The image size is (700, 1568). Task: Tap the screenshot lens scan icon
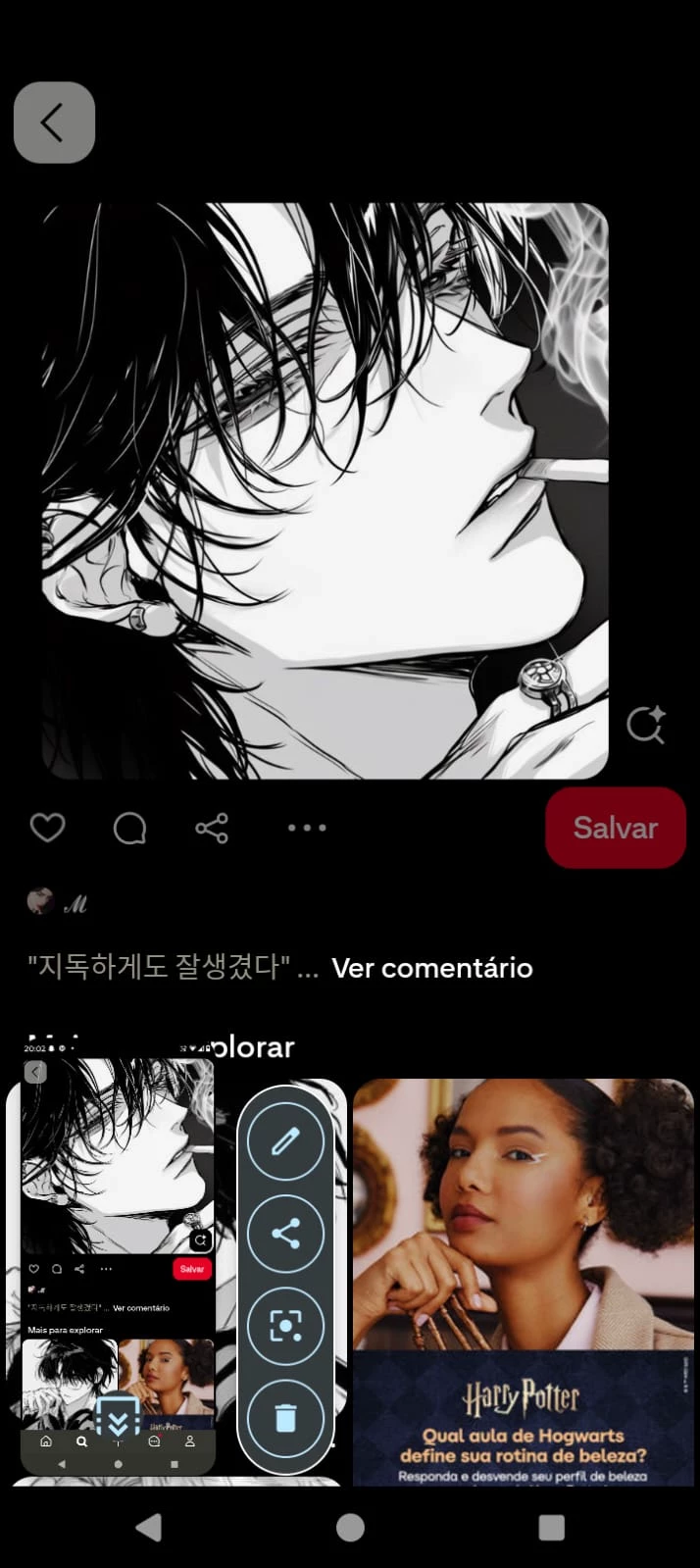[x=285, y=1326]
